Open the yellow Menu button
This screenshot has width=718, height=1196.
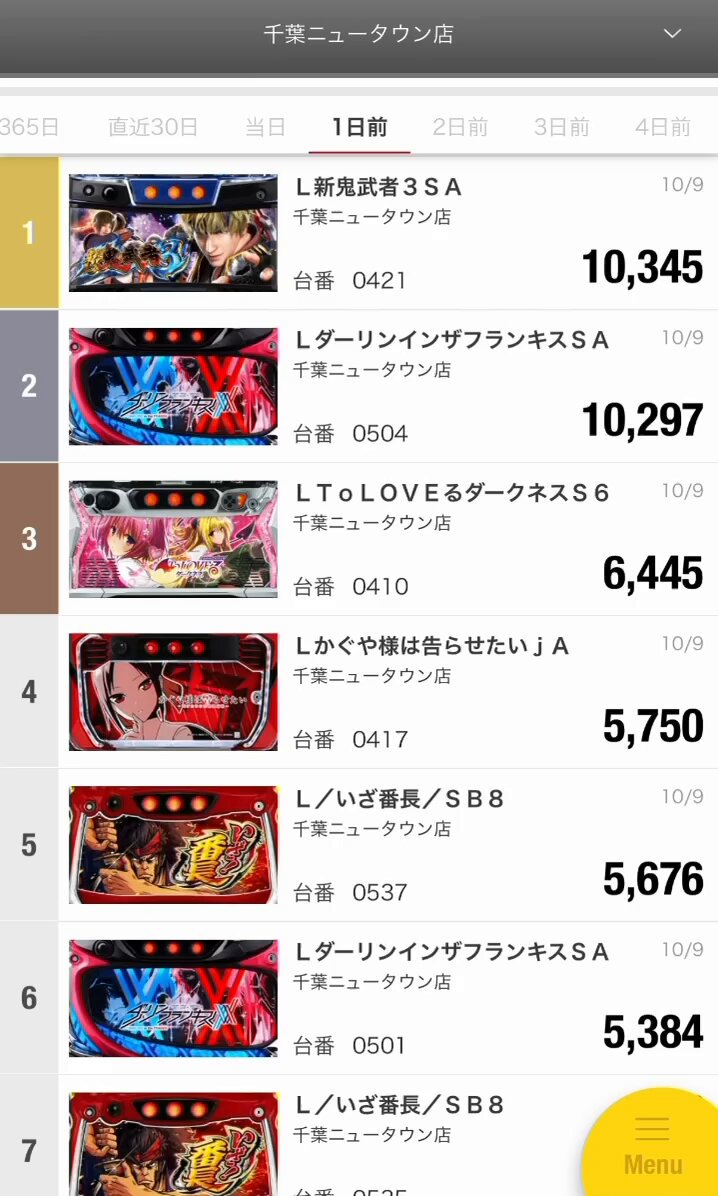(x=653, y=1148)
